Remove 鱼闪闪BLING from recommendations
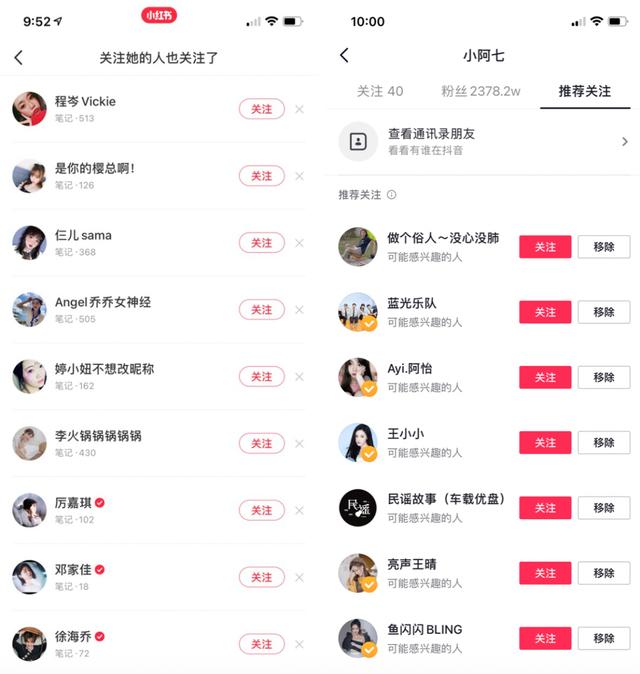This screenshot has height=674, width=640. (x=604, y=638)
